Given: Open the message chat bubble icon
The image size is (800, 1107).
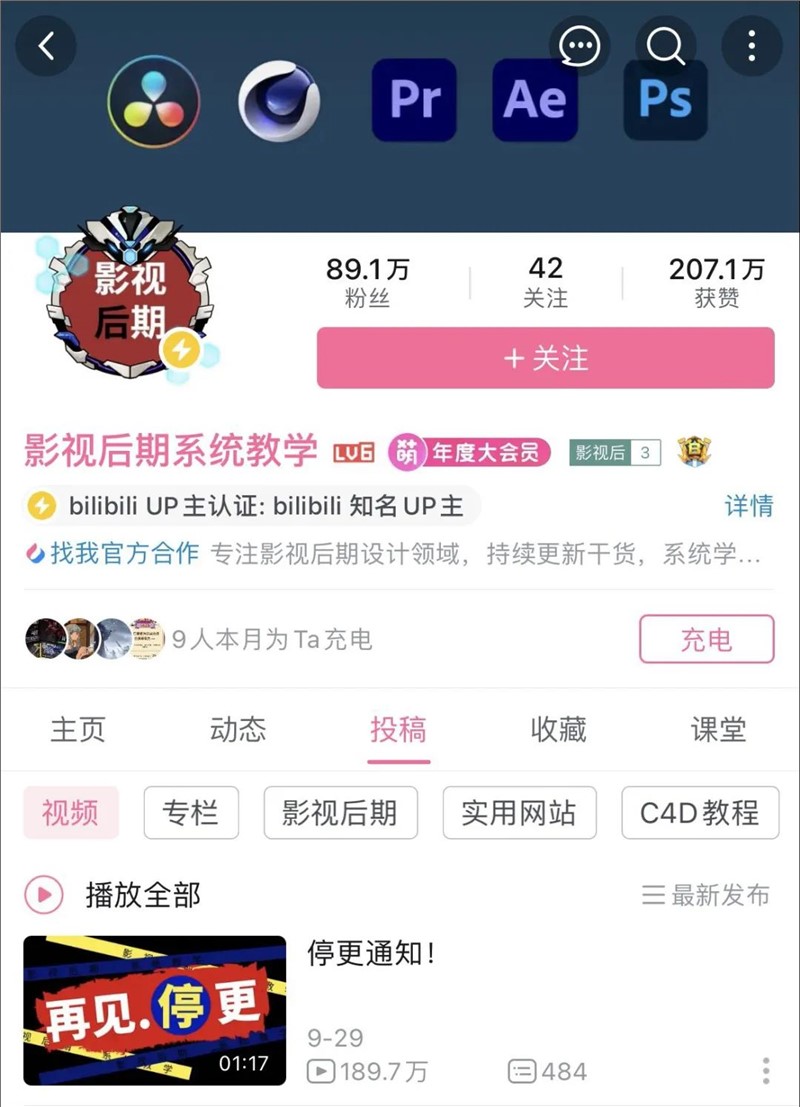Looking at the screenshot, I should coord(579,46).
